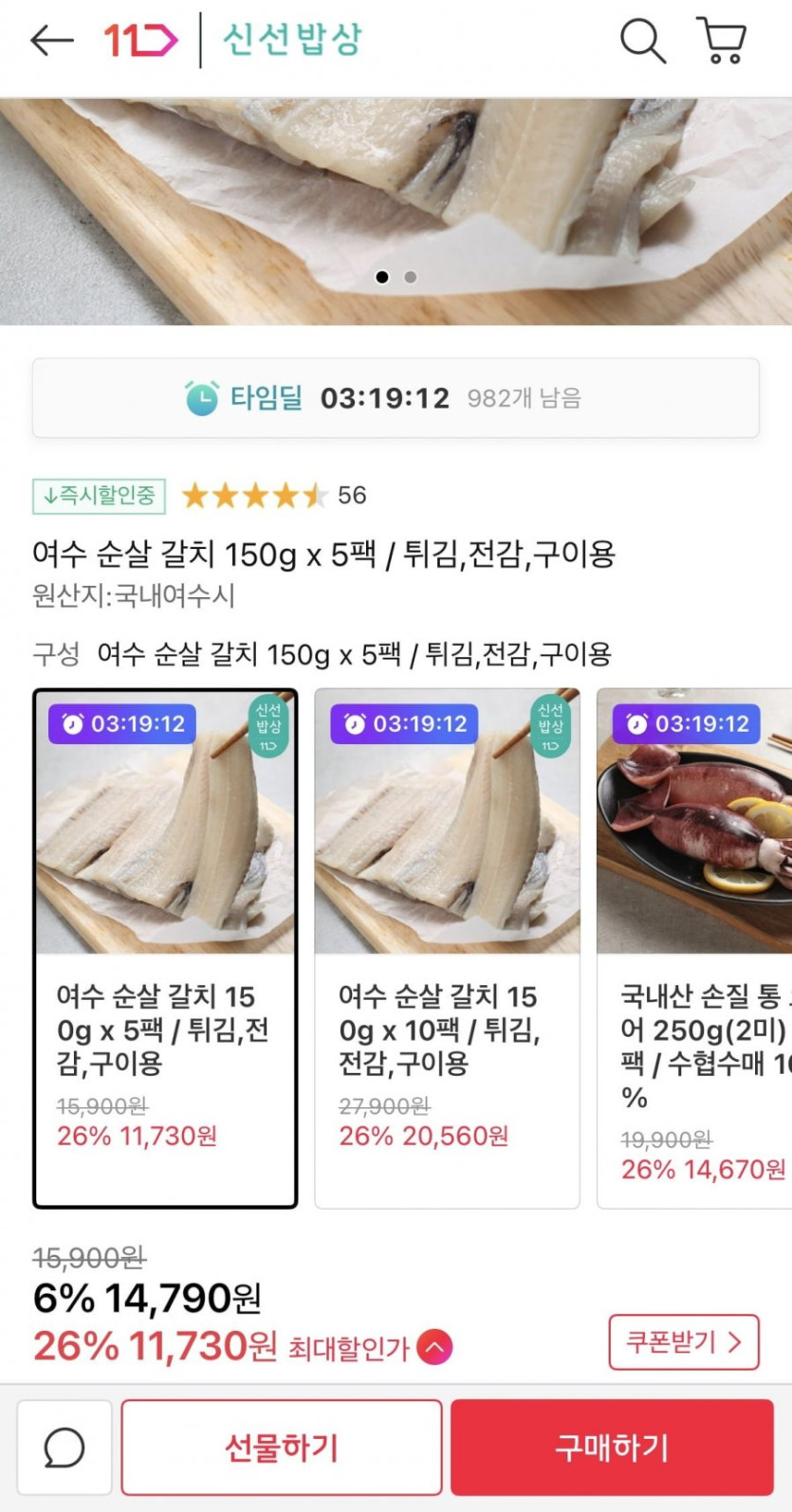Get coupons with 쿠폰받기

pyautogui.click(x=683, y=1342)
